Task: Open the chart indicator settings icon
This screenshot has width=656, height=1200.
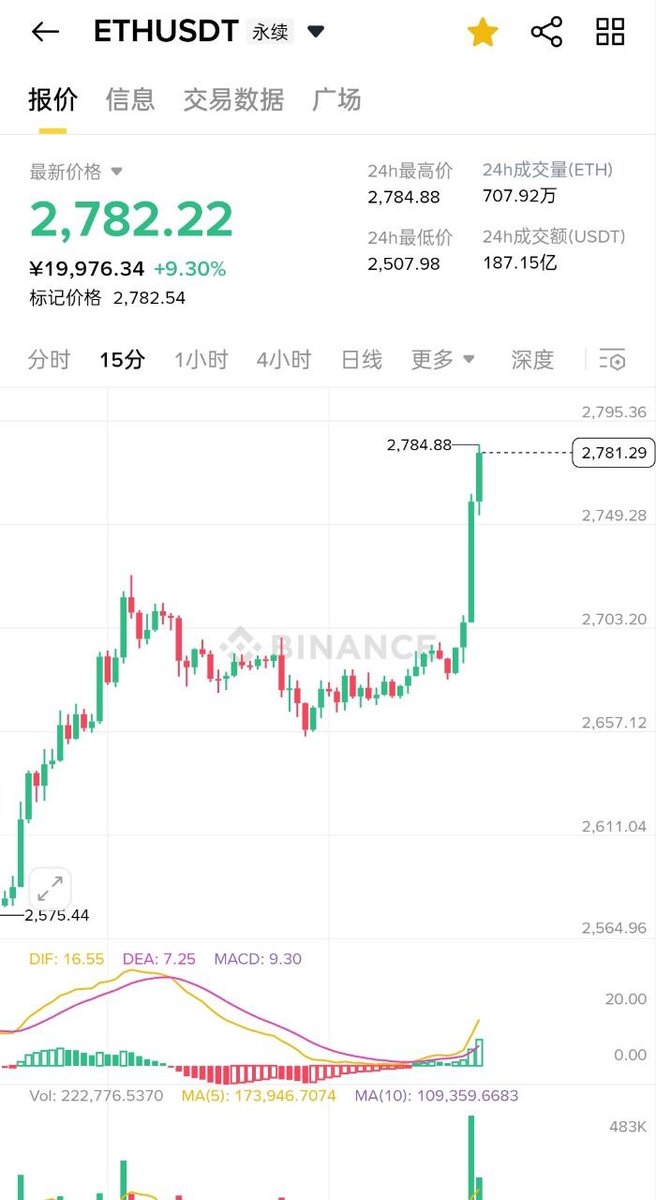Action: tap(612, 360)
